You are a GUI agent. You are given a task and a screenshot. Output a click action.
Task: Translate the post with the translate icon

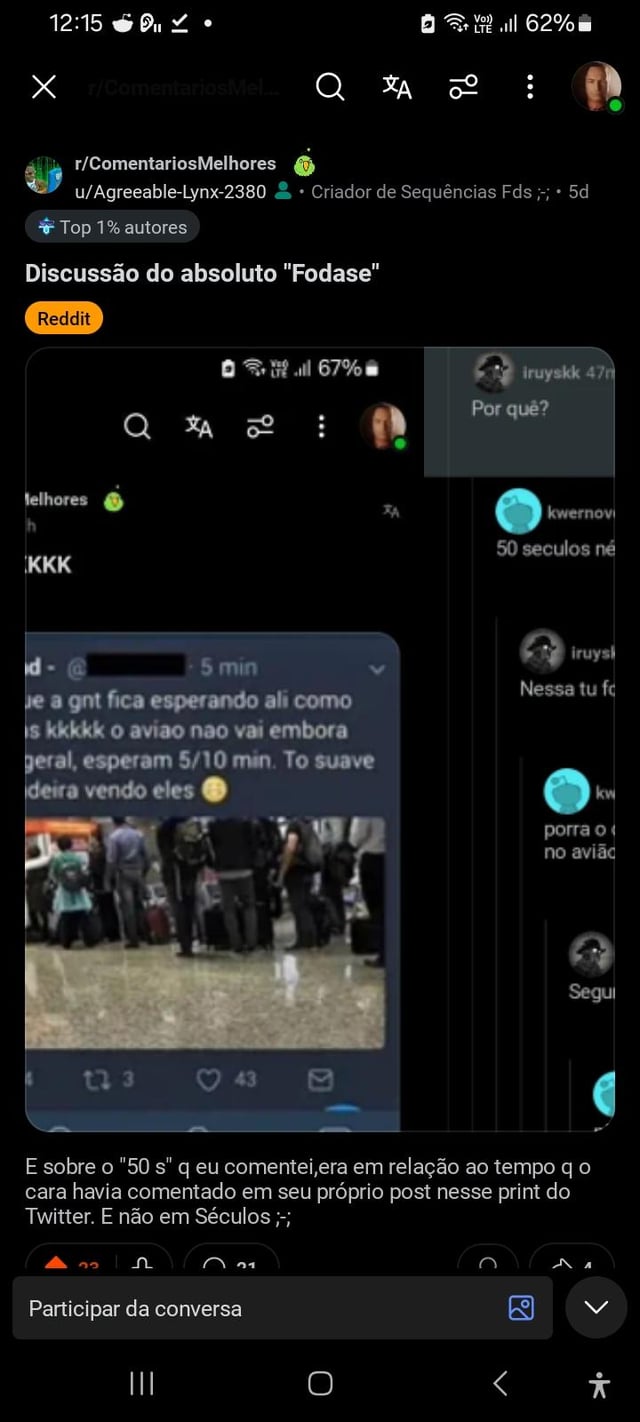point(397,87)
